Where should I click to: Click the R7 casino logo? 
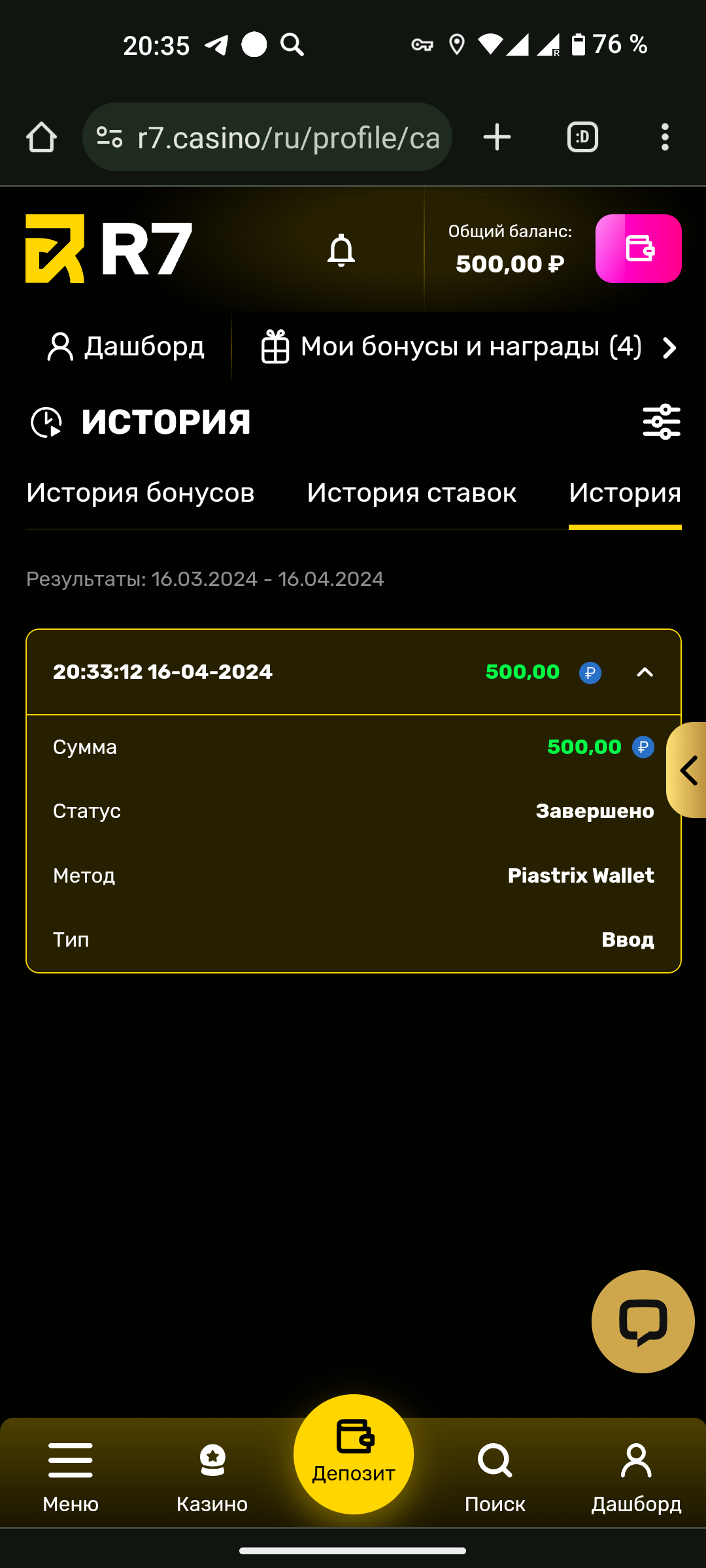coord(108,250)
